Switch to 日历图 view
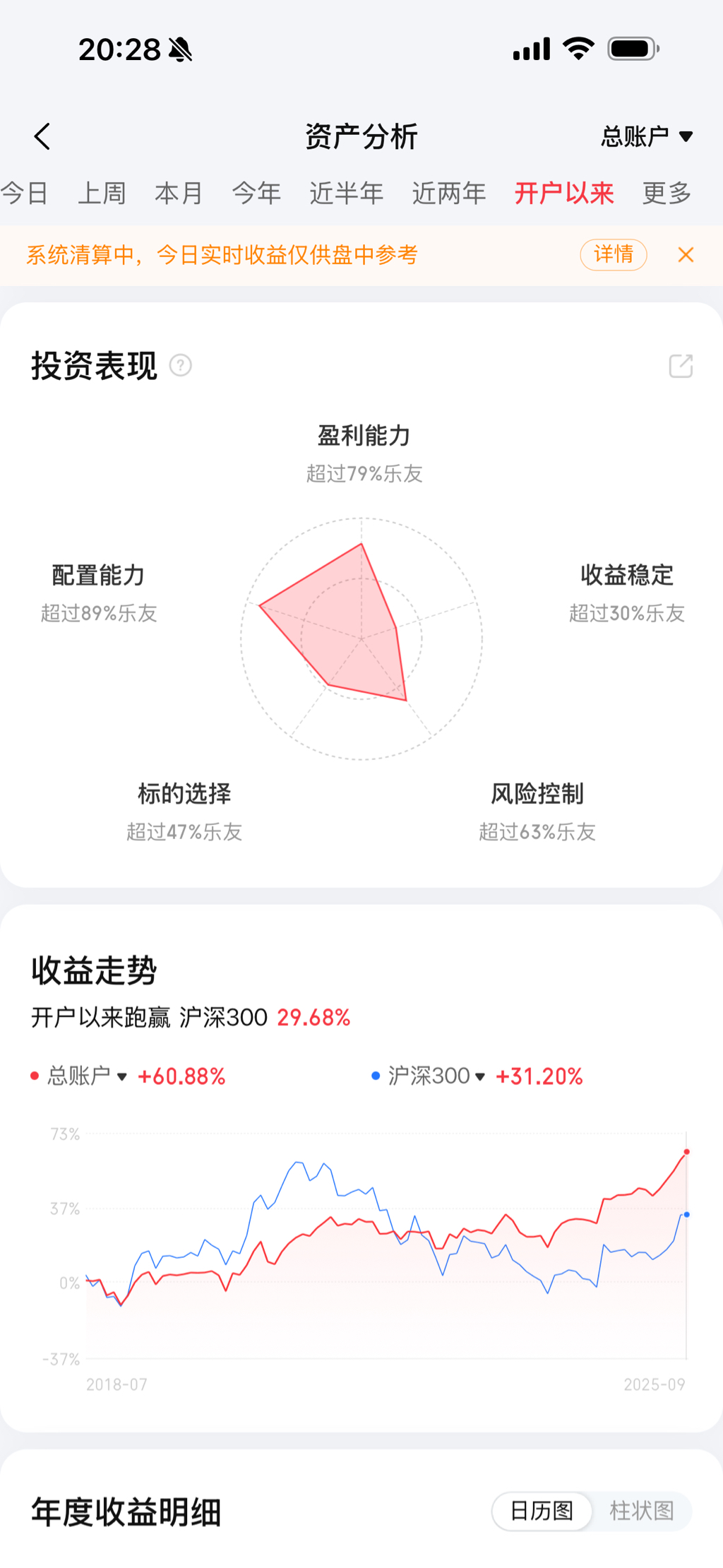Screen dimensions: 723x1568 click(x=542, y=1511)
